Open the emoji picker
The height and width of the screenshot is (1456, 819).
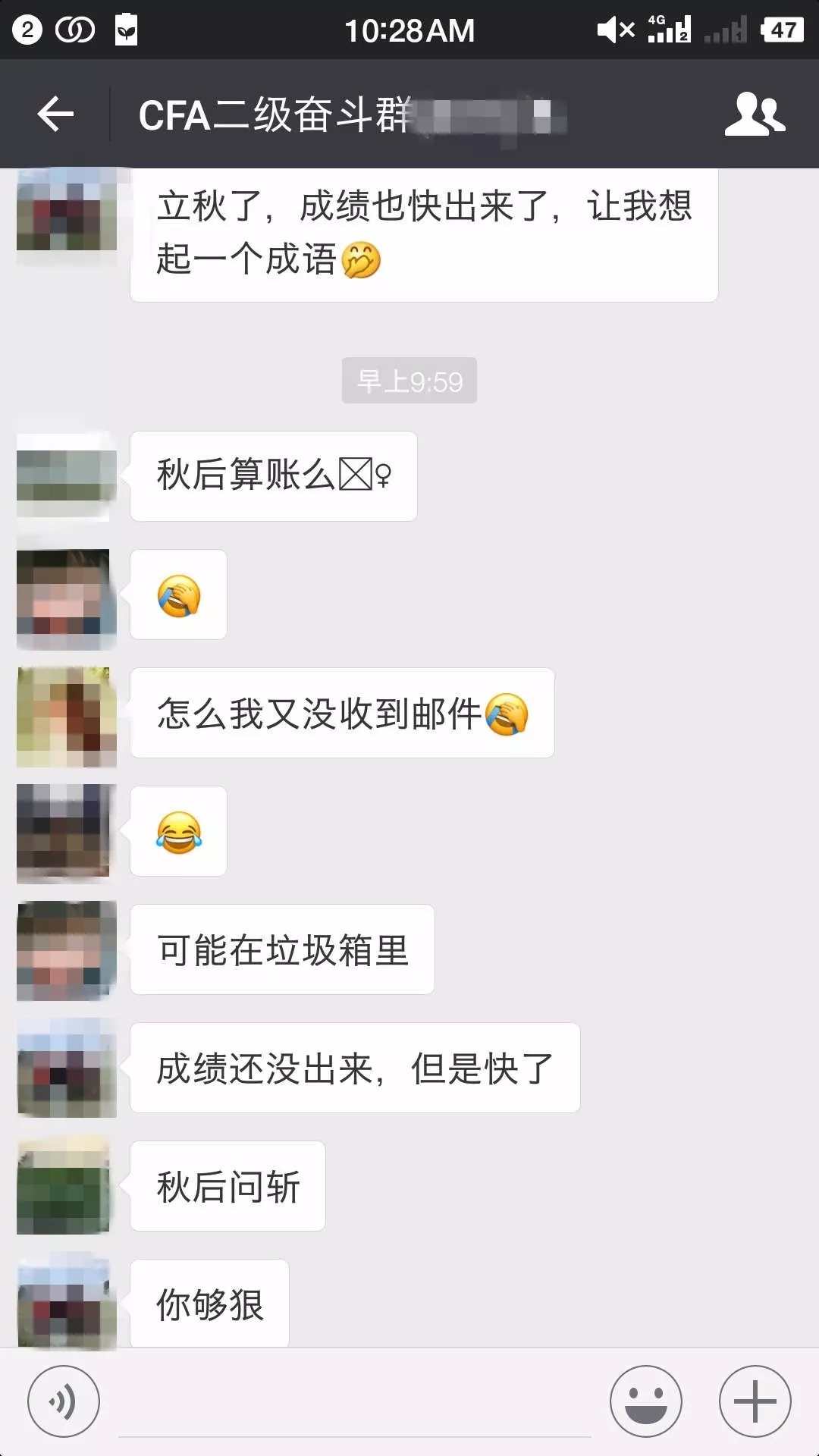pos(646,1401)
